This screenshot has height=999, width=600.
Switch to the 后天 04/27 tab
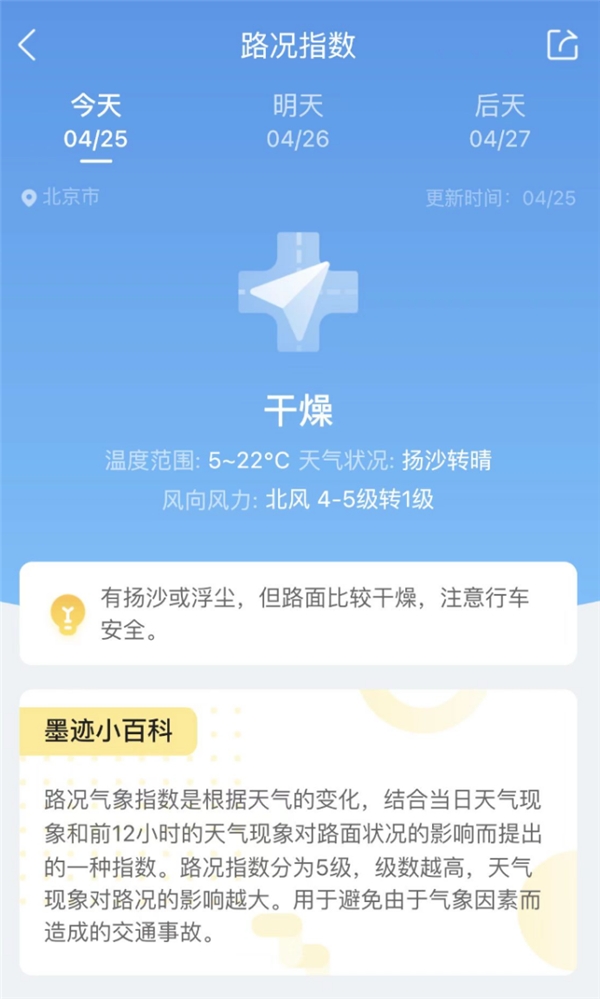tap(500, 122)
